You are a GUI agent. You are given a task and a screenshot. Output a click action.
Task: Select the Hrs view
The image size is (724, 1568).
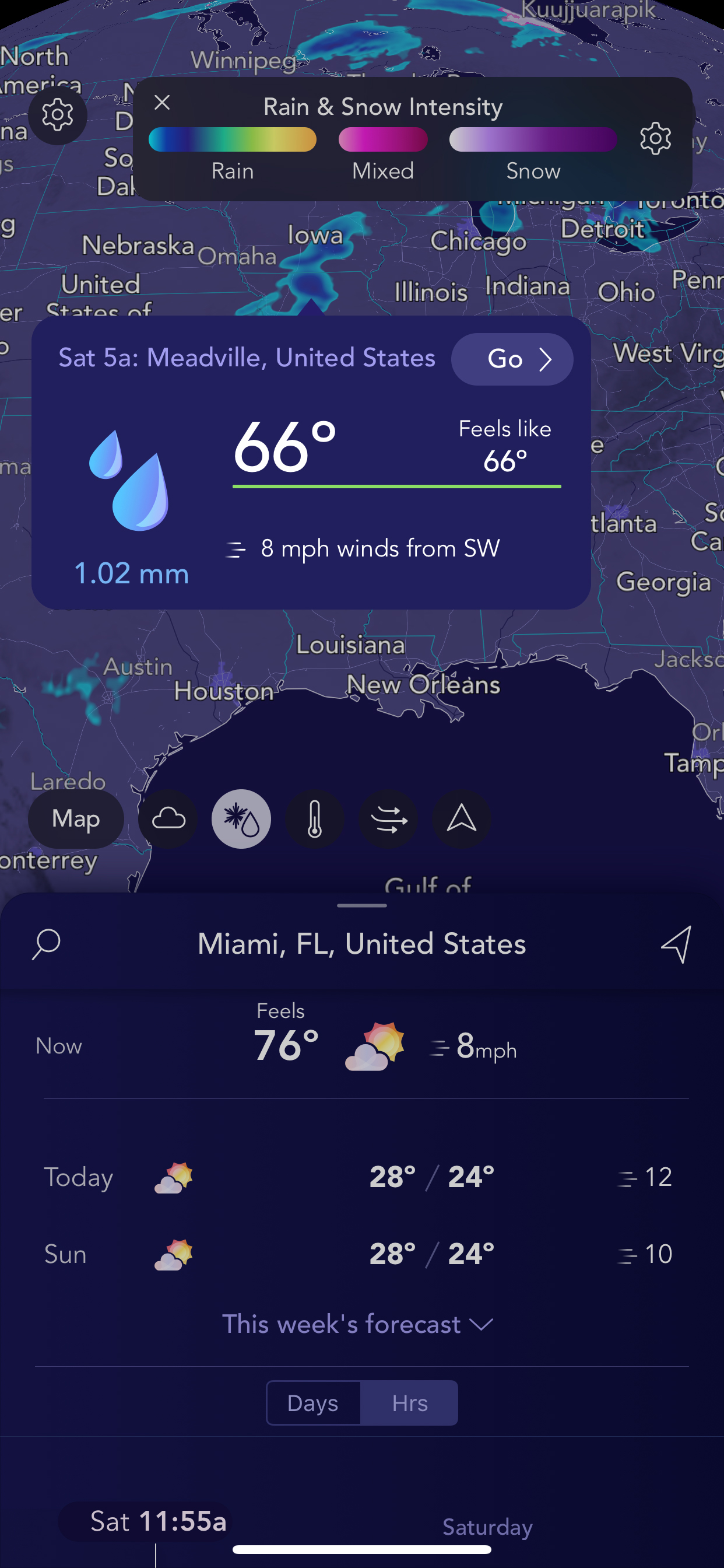[409, 1403]
